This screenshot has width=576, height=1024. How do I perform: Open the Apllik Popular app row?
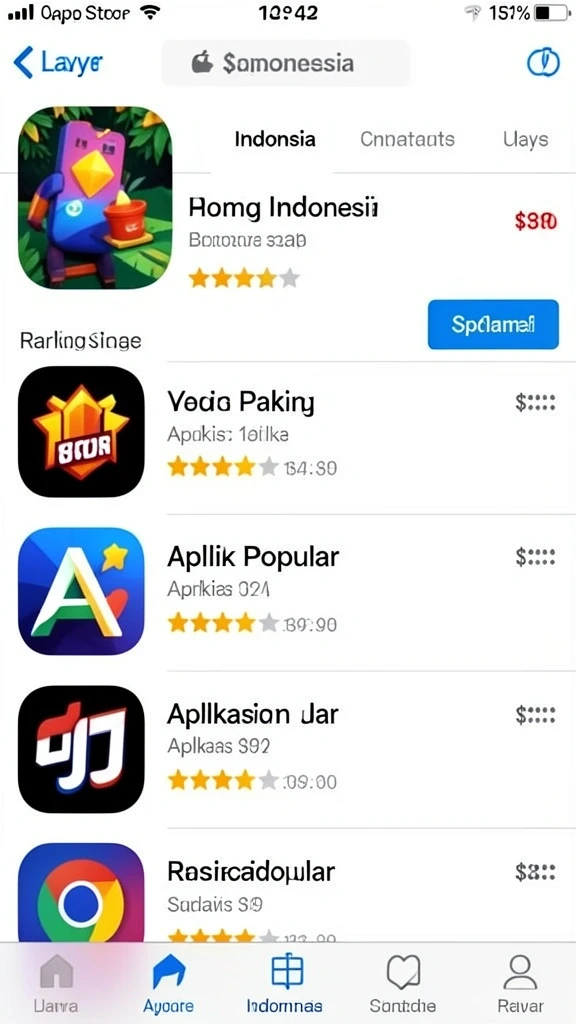point(288,591)
